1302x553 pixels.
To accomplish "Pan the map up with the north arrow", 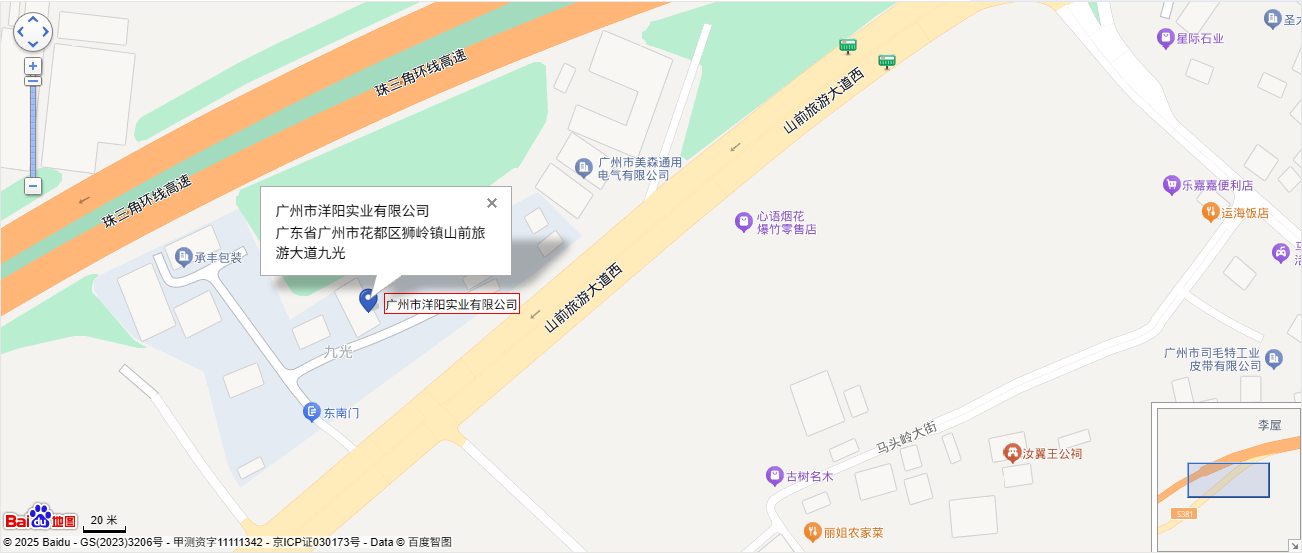I will (33, 20).
